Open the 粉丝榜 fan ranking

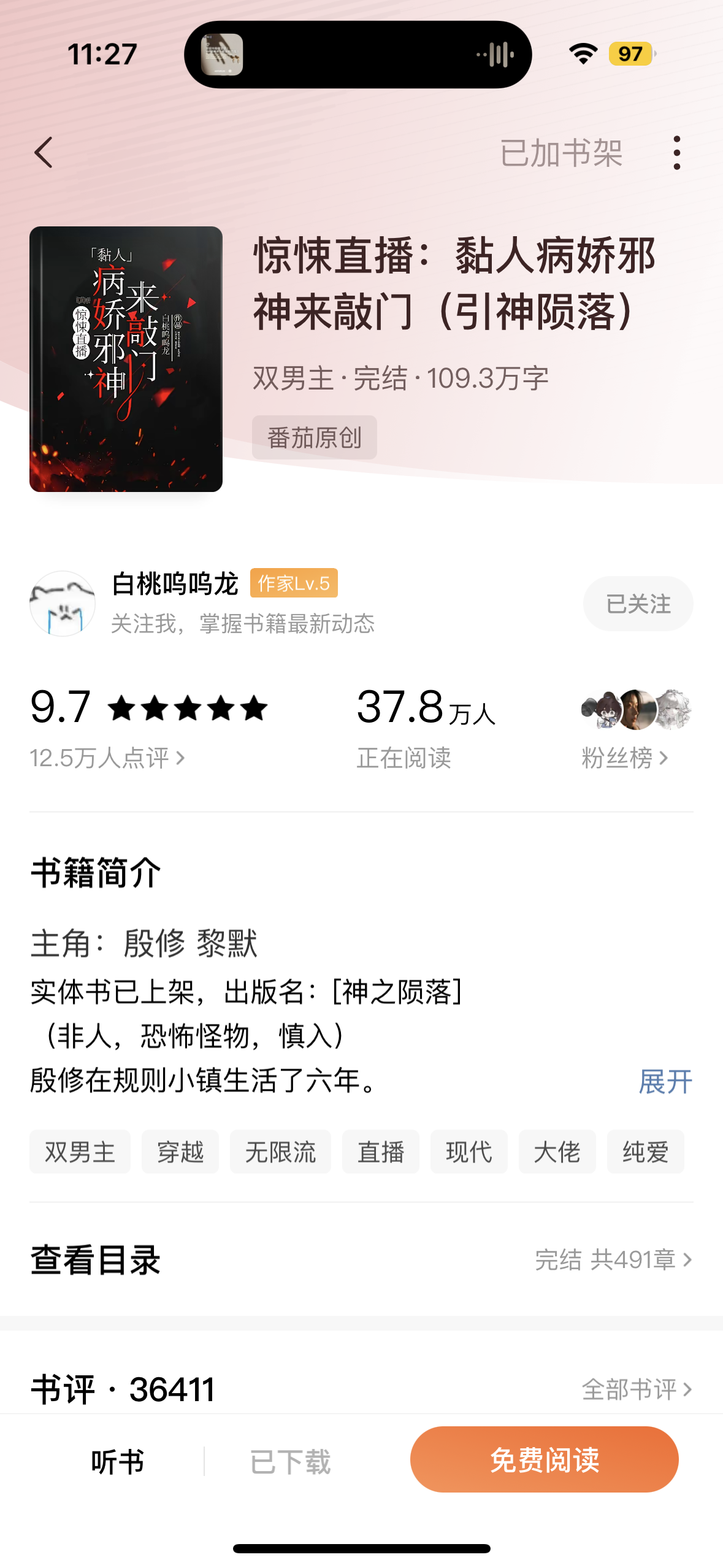click(624, 758)
